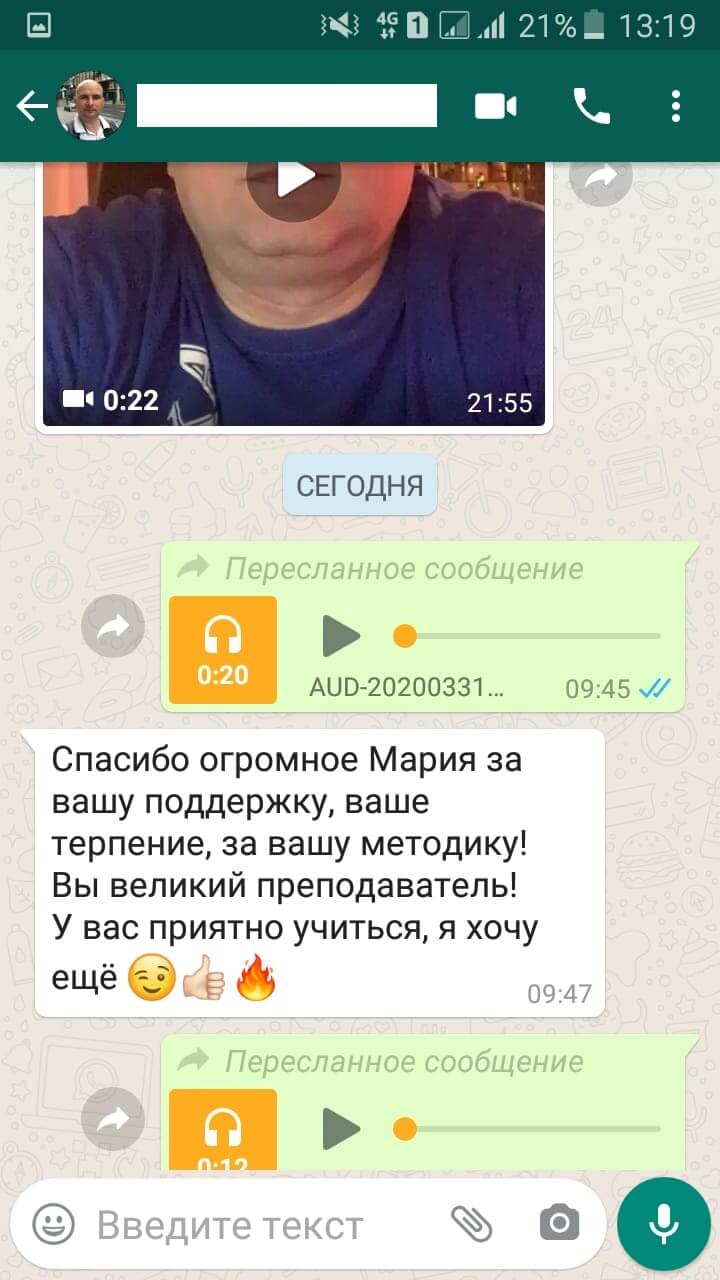Start a voice call
The image size is (720, 1280).
(x=591, y=106)
